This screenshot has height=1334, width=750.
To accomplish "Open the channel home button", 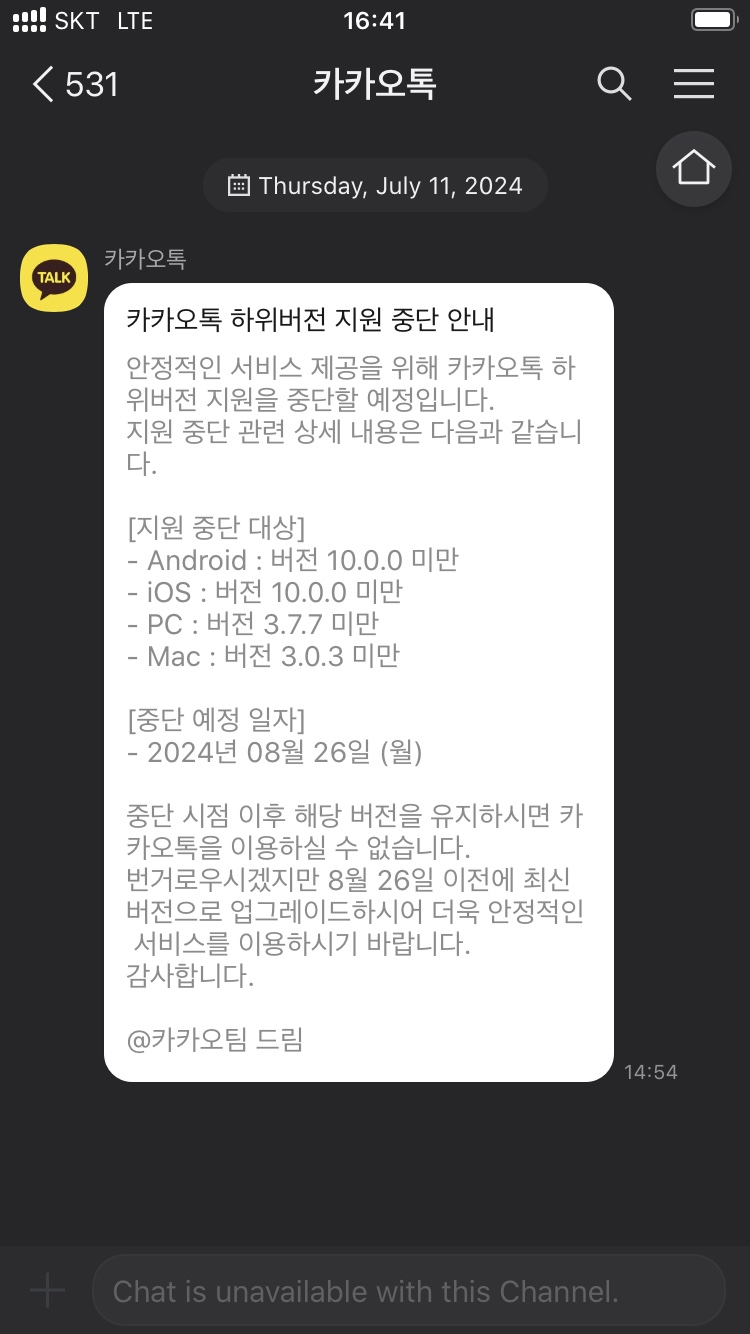I will point(693,169).
